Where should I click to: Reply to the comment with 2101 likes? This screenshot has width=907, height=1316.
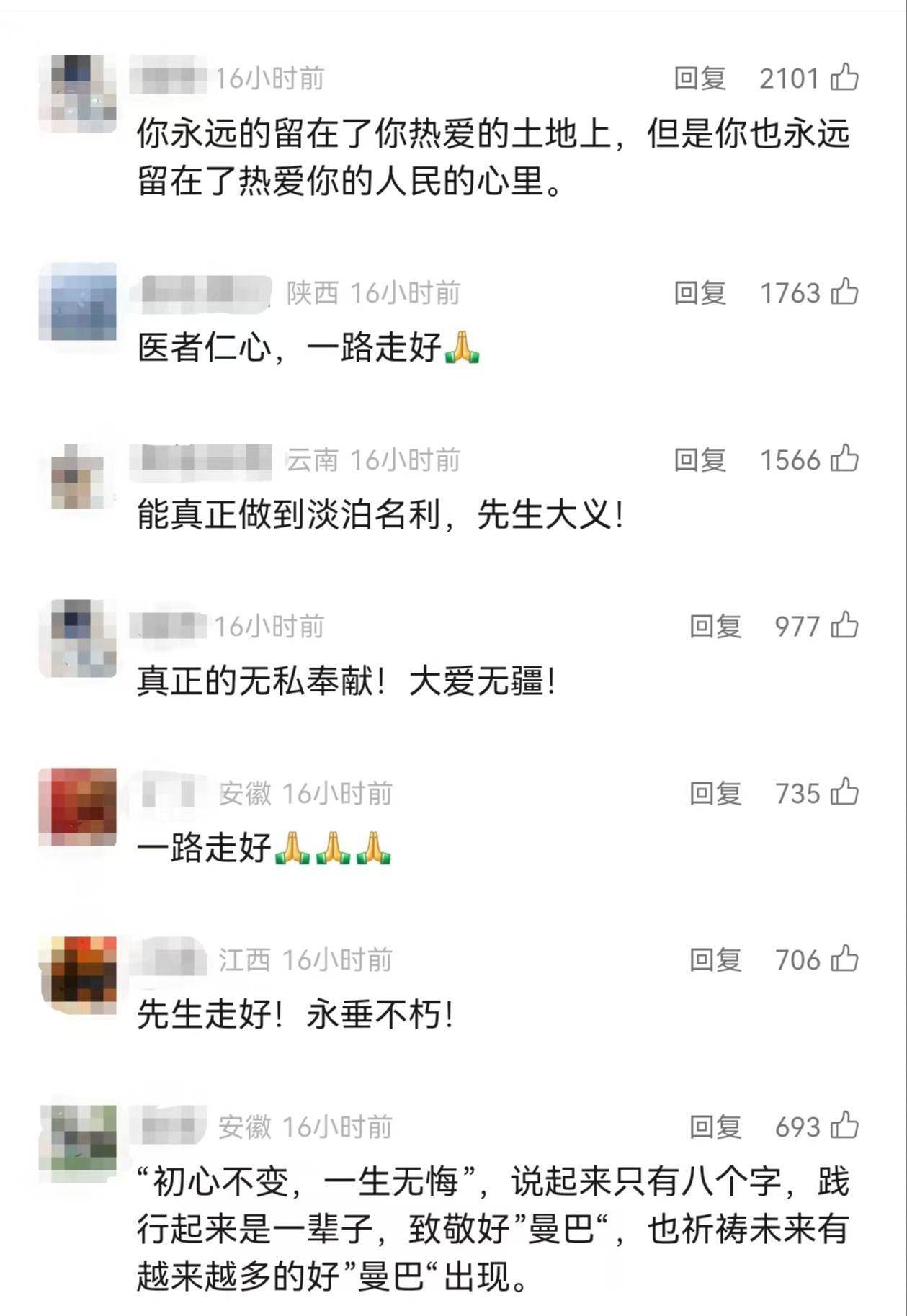pos(700,78)
